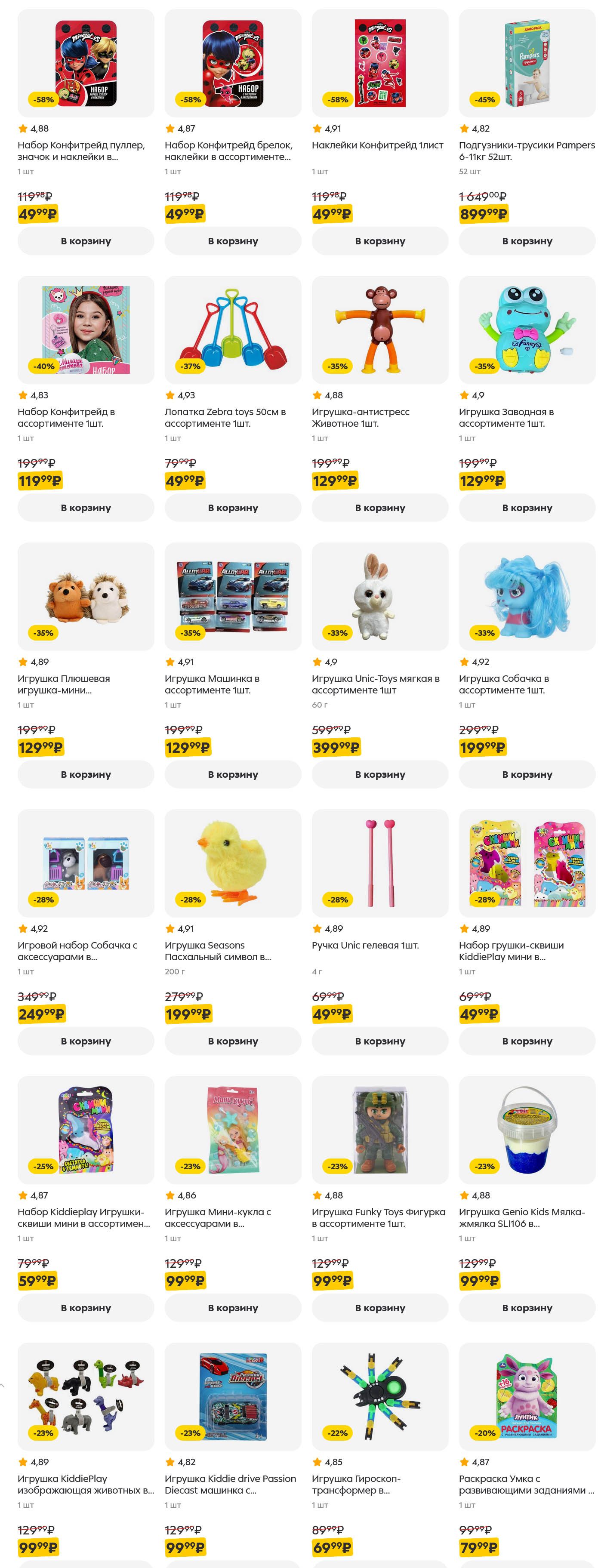Add Игрушка Unic-Toys мягкая to cart
This screenshot has height=1568, width=598.
pyautogui.click(x=379, y=774)
